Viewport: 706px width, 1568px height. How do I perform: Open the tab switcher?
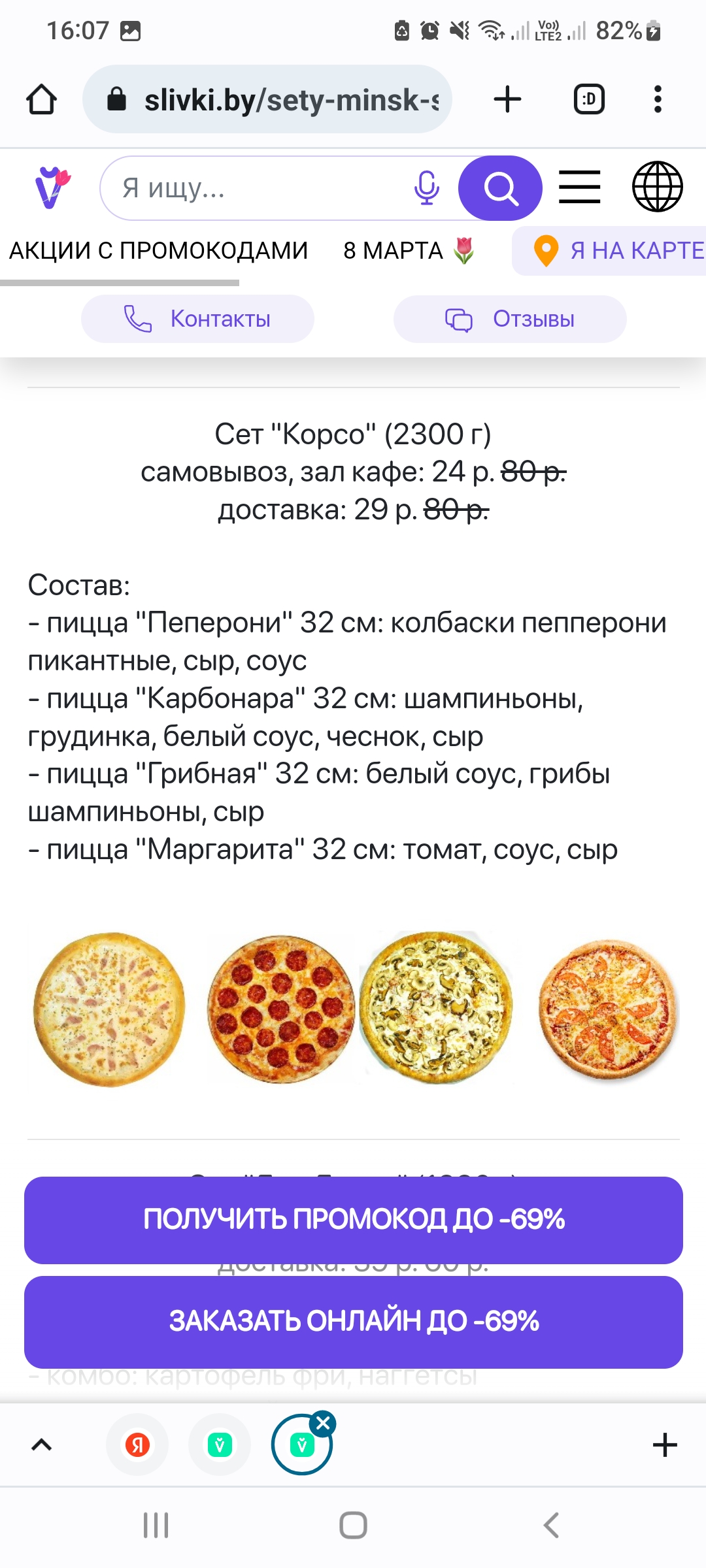(x=589, y=99)
